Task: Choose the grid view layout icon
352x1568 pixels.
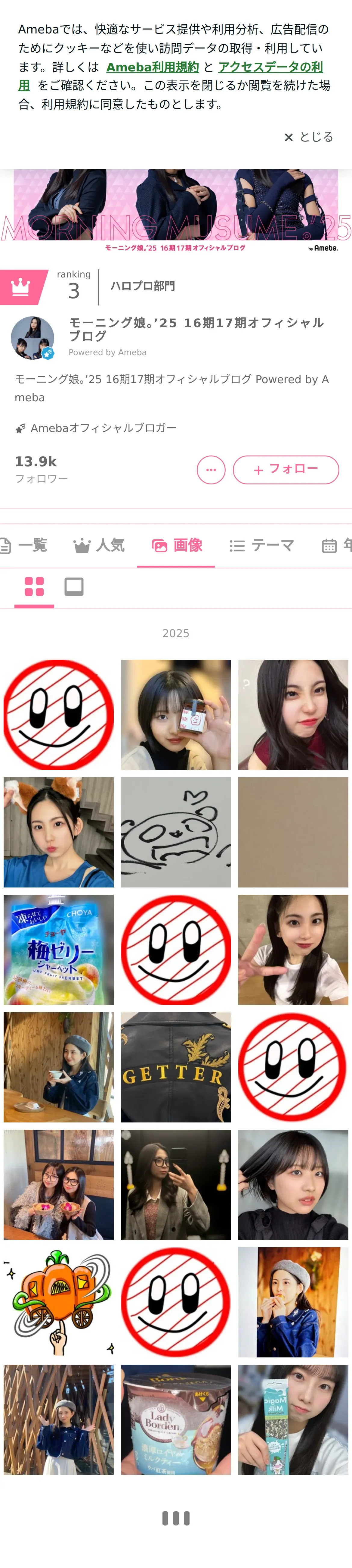Action: coord(34,587)
